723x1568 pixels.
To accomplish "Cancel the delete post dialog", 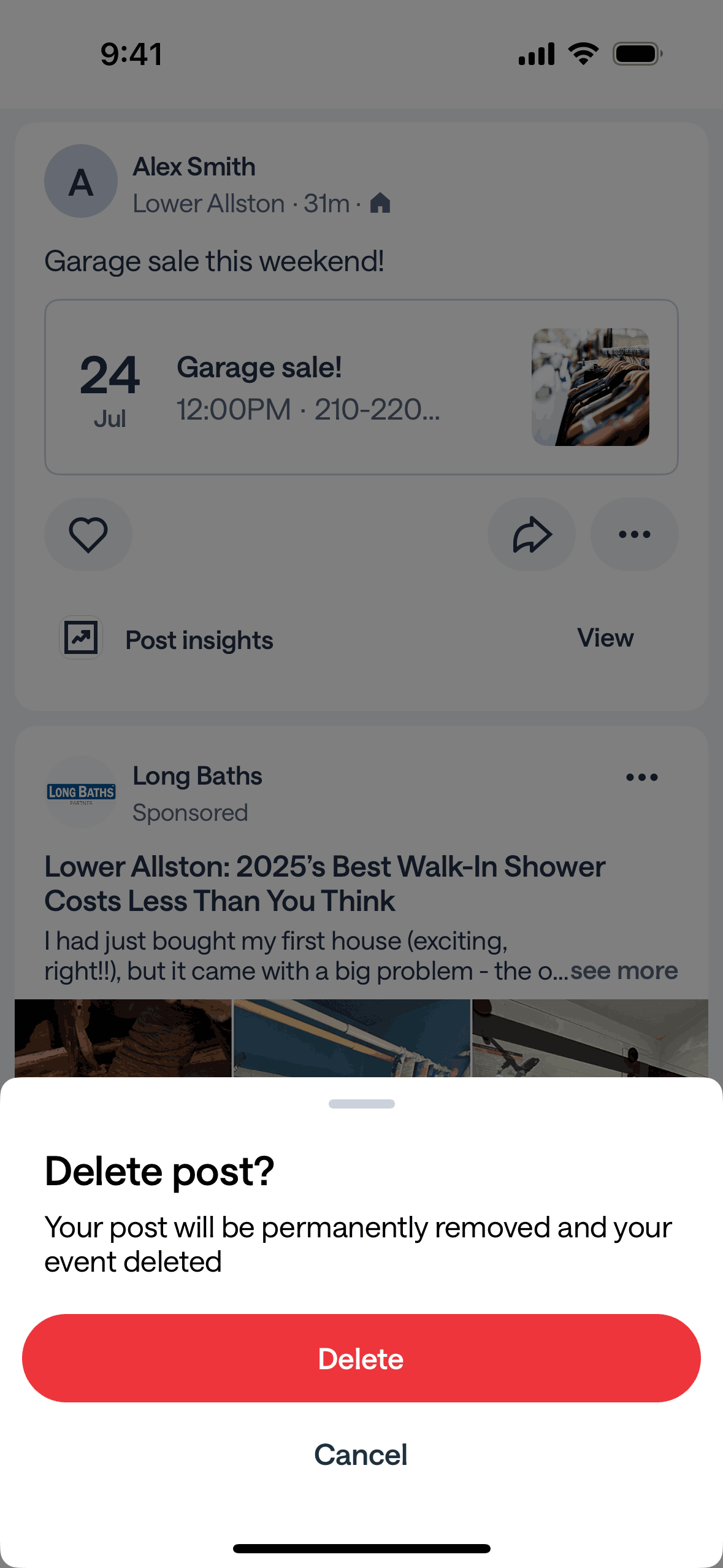I will [361, 1455].
